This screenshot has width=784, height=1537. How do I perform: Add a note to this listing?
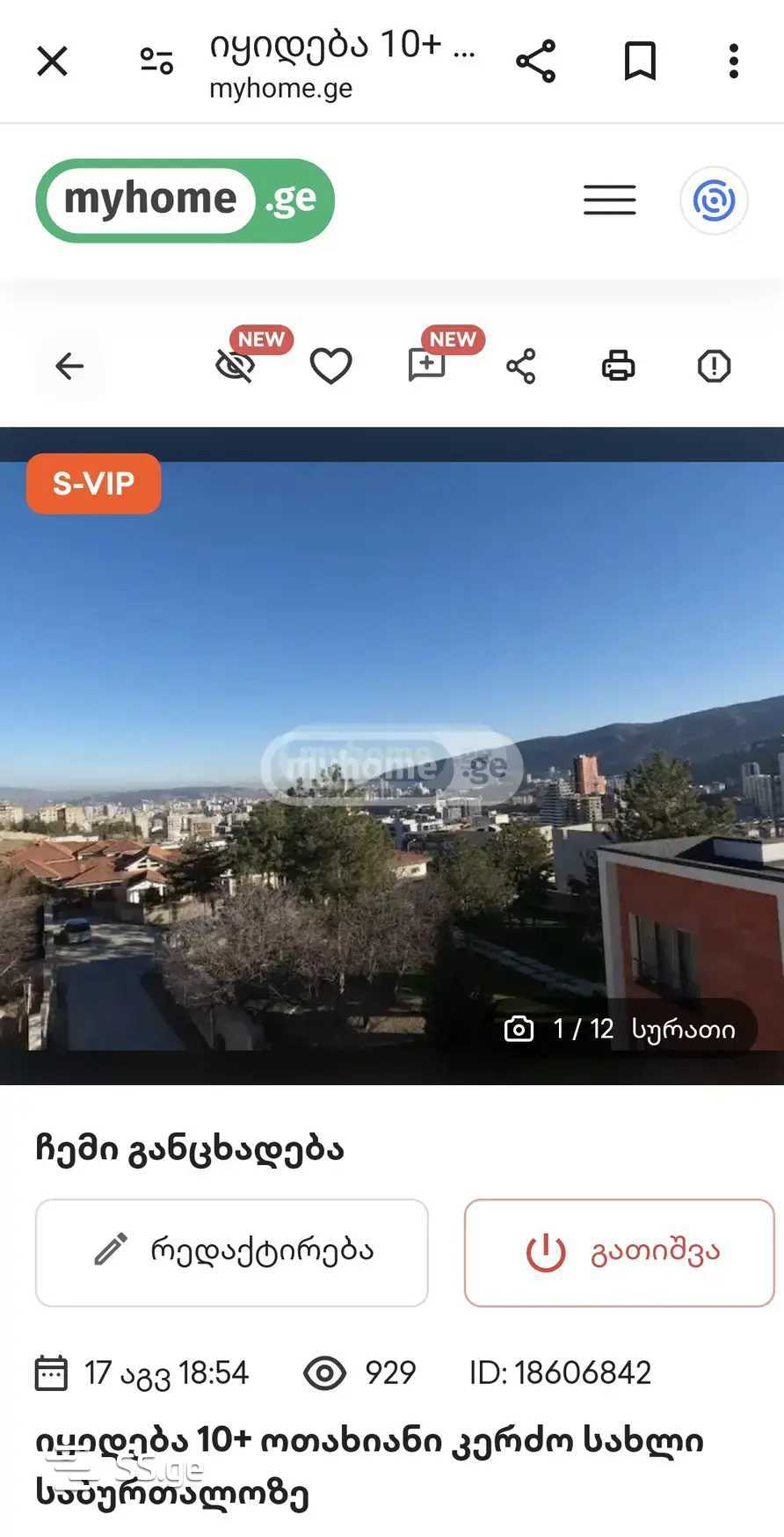click(427, 366)
